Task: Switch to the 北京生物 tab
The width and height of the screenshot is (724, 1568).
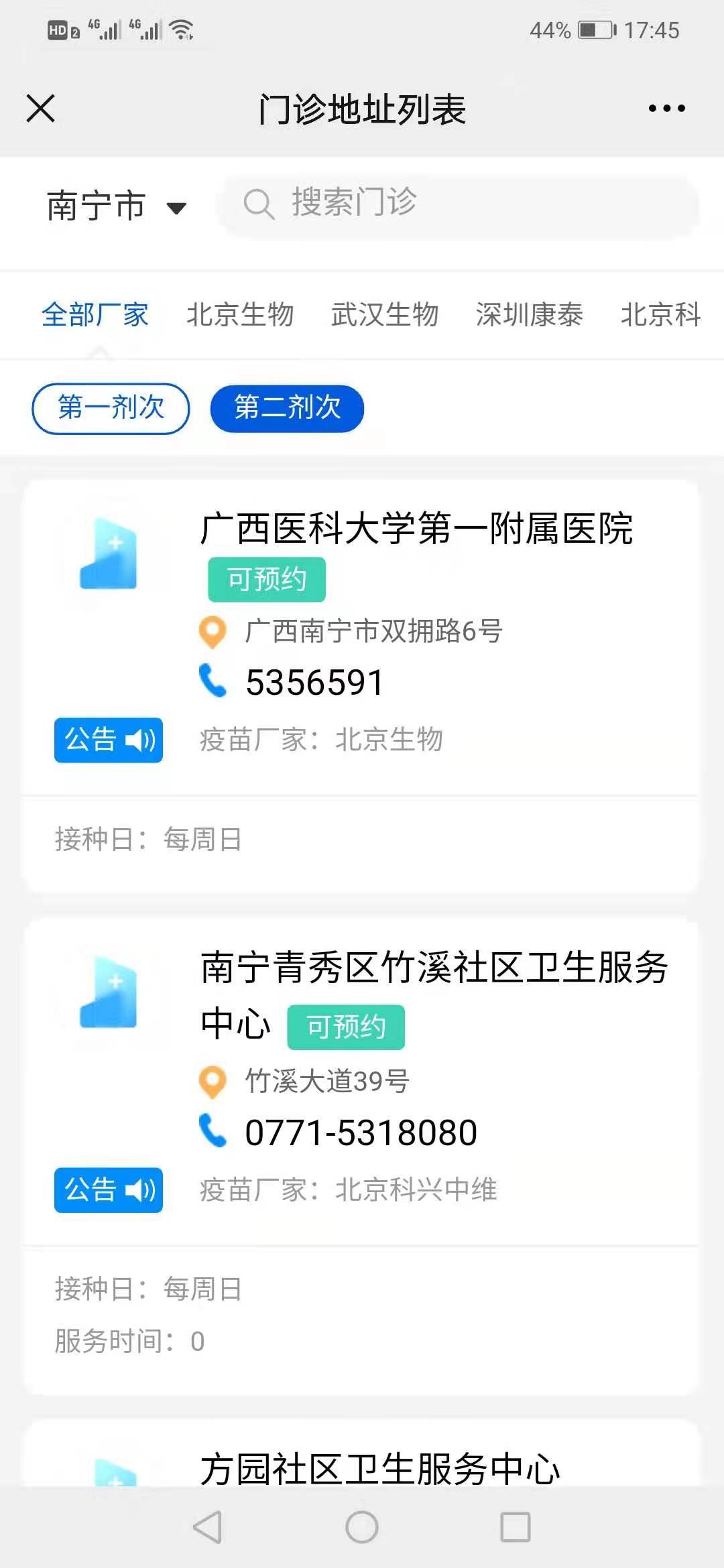Action: (x=240, y=314)
